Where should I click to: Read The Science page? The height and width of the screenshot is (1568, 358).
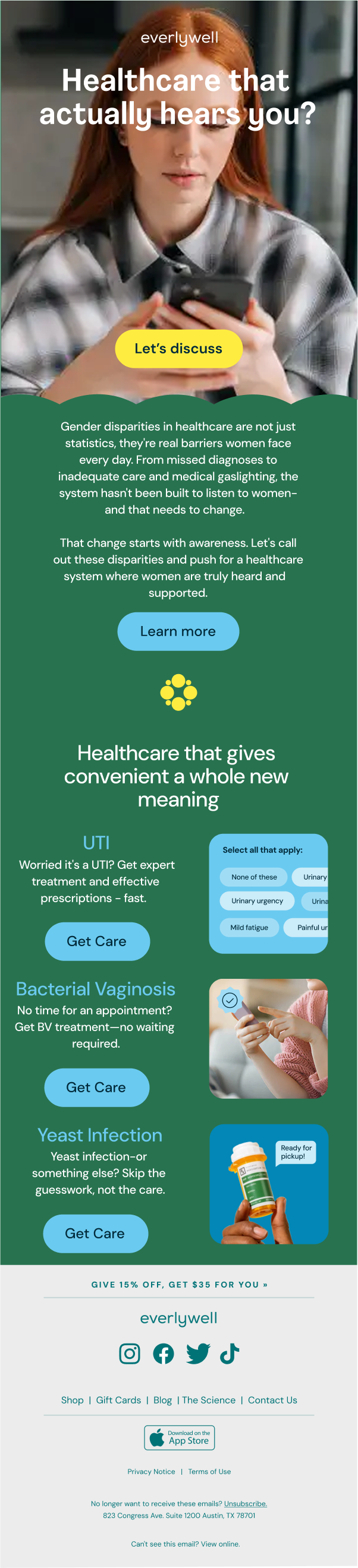(x=209, y=1400)
